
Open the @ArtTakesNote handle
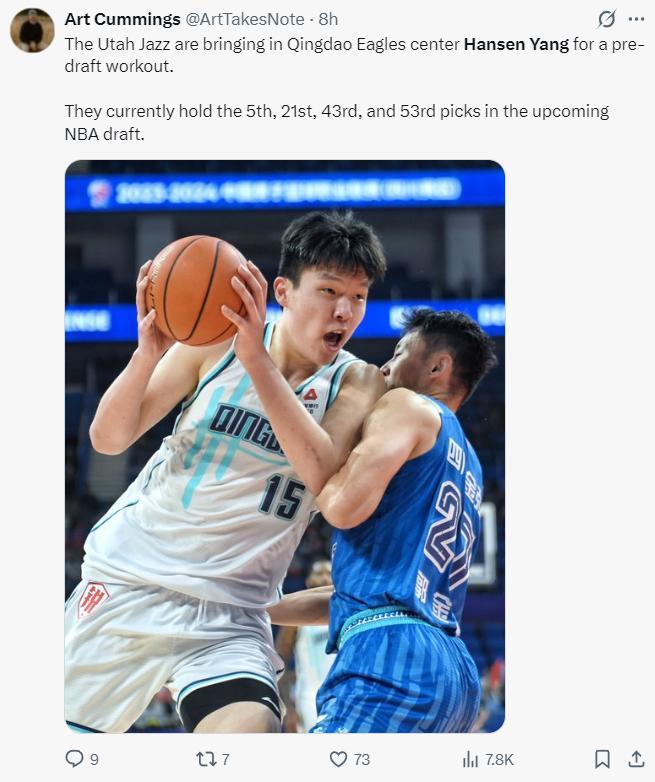pyautogui.click(x=246, y=19)
